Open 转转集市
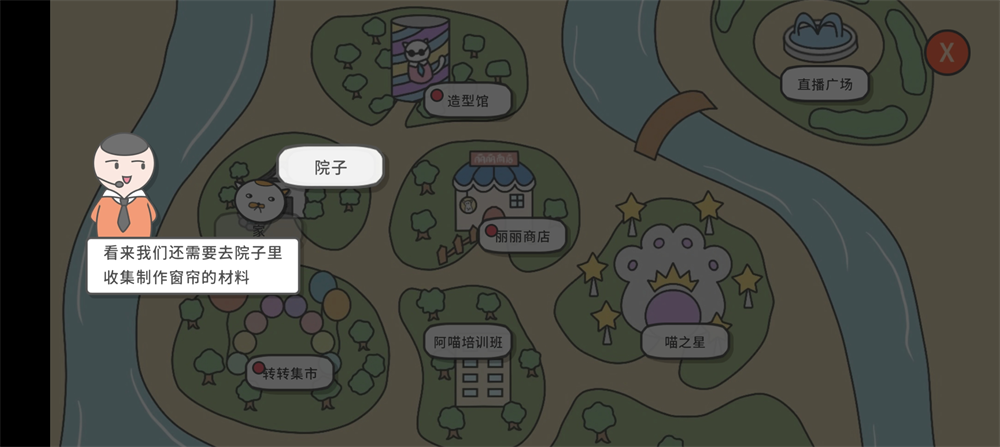This screenshot has width=1000, height=447. pos(290,374)
